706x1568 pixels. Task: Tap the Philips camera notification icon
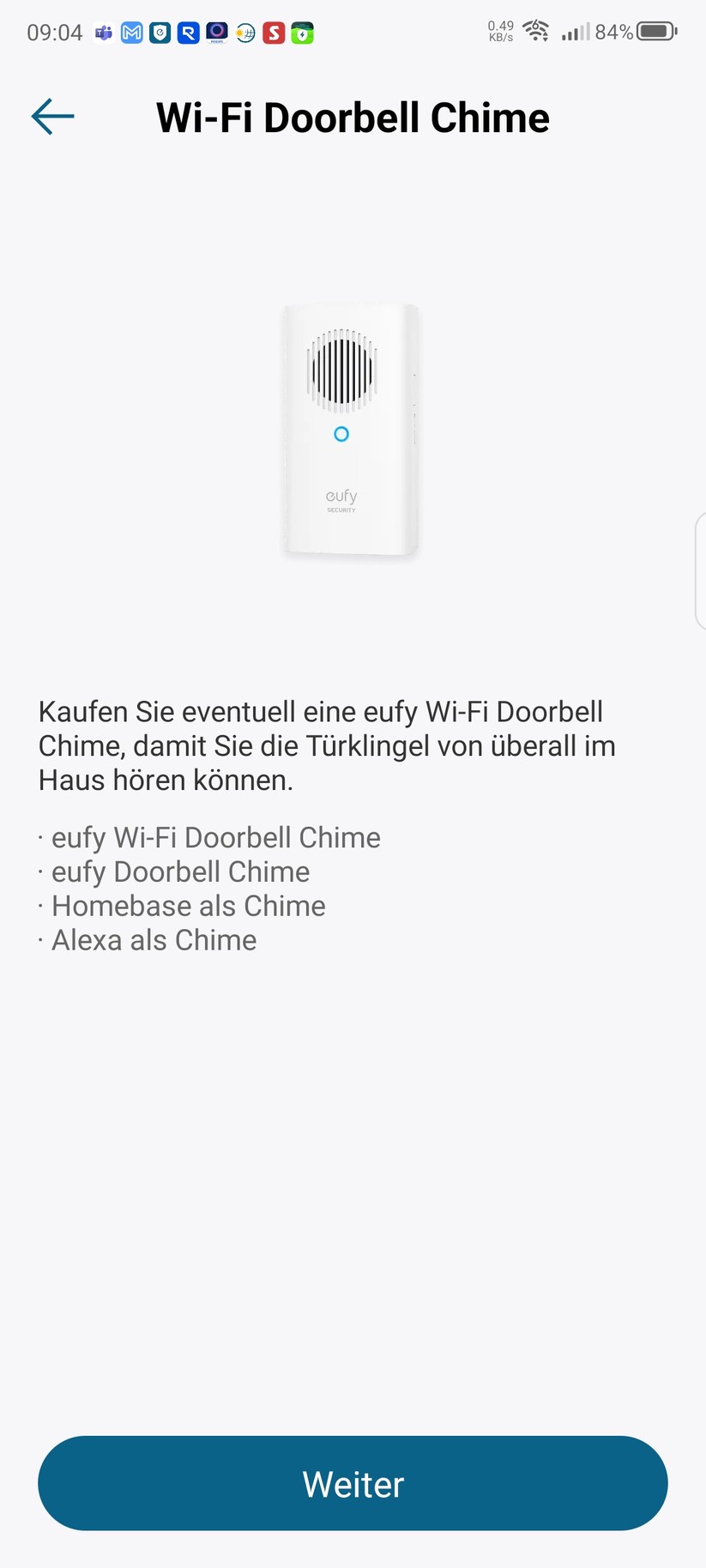(216, 33)
